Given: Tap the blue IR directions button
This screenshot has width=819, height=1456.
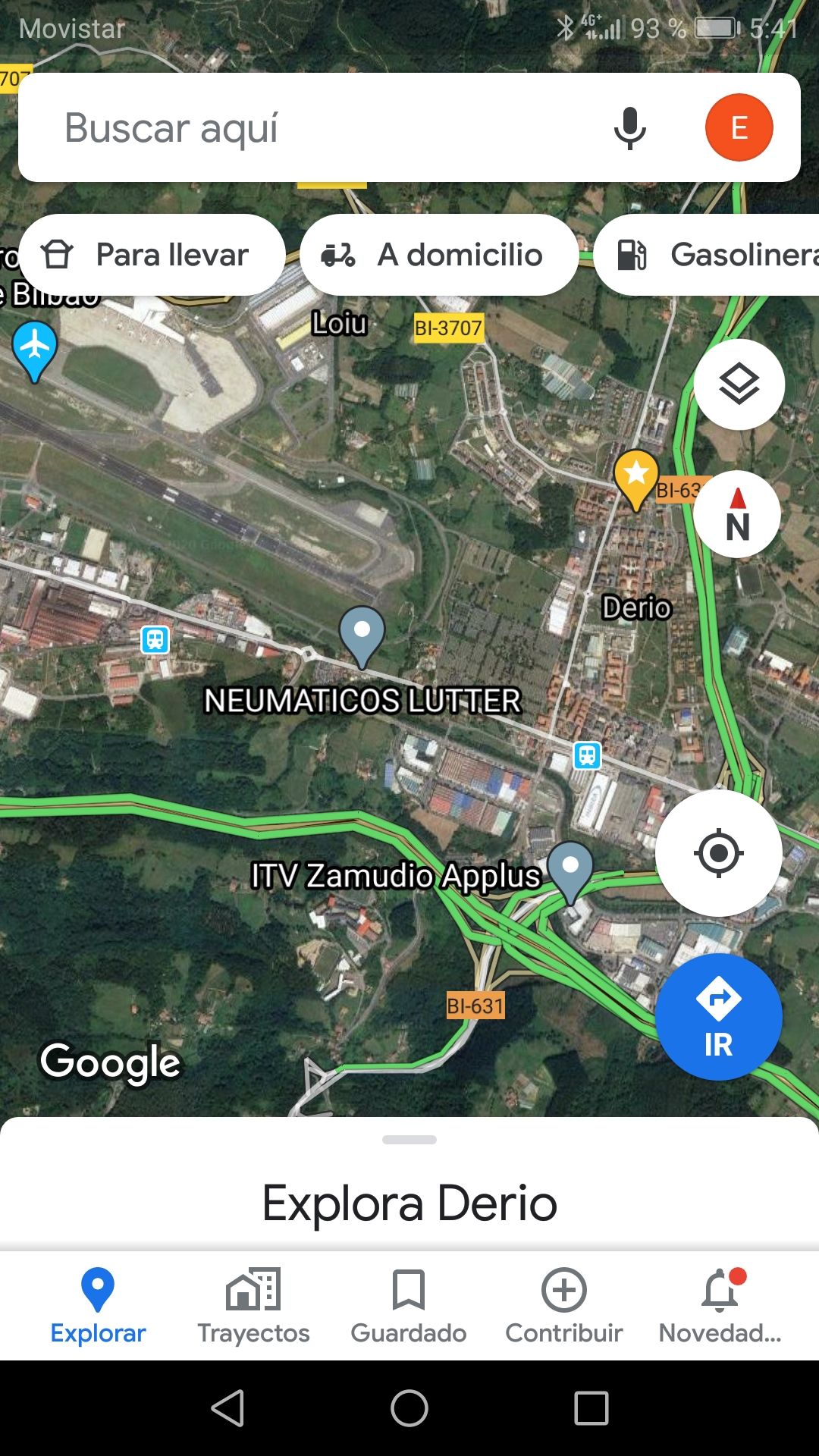Looking at the screenshot, I should pyautogui.click(x=718, y=1017).
